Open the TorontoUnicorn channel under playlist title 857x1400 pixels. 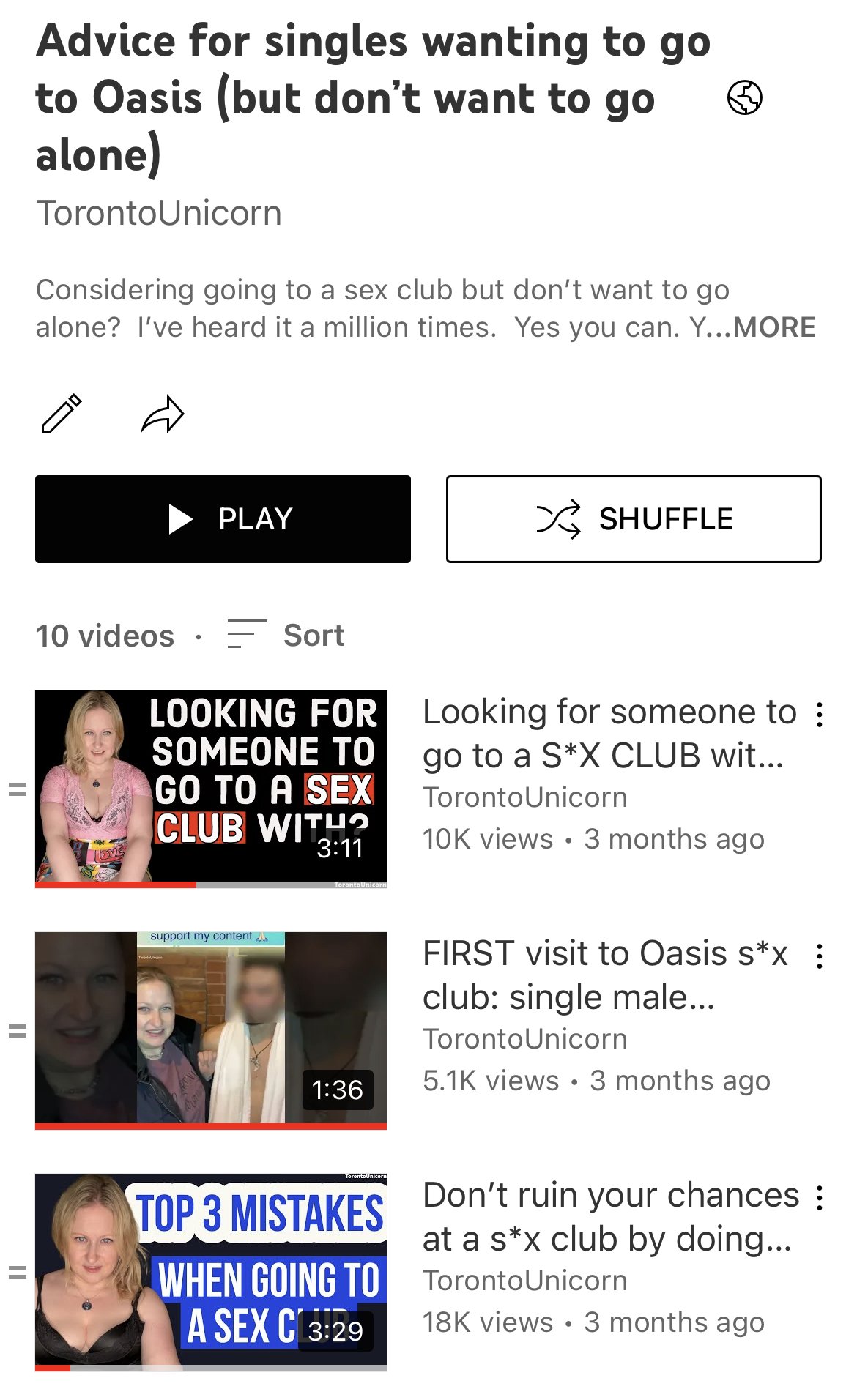click(159, 213)
